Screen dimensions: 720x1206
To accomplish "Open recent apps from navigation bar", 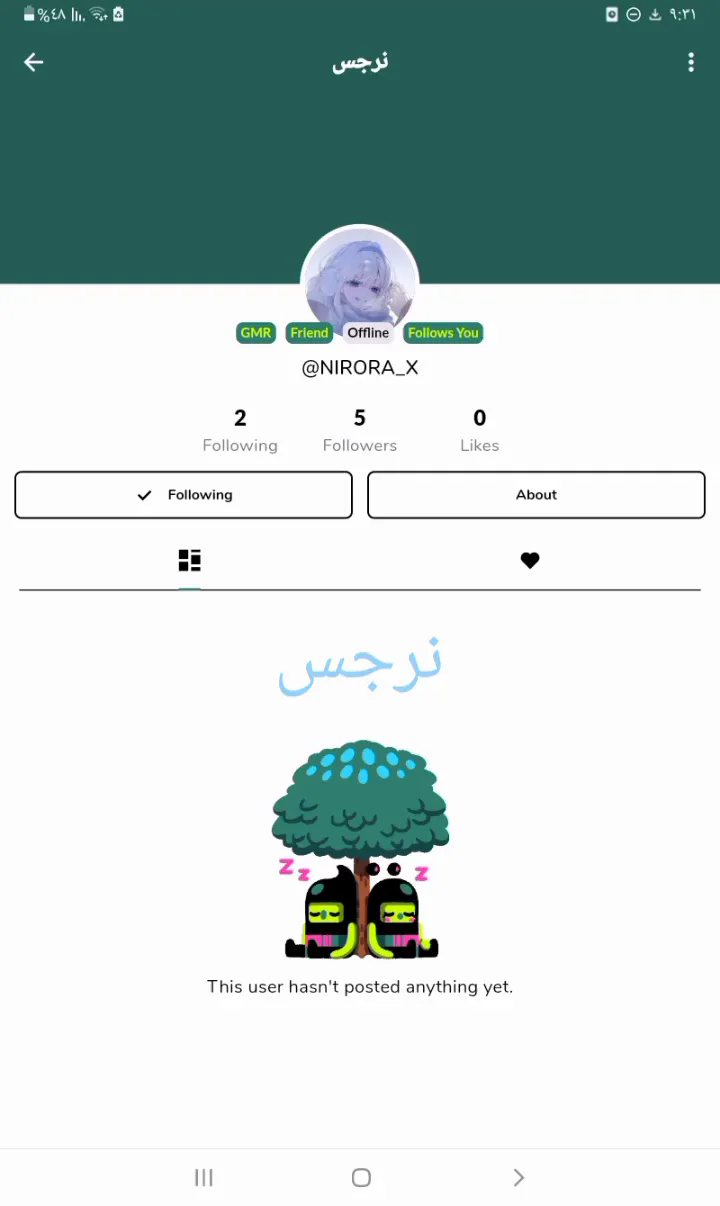I will pyautogui.click(x=204, y=1178).
